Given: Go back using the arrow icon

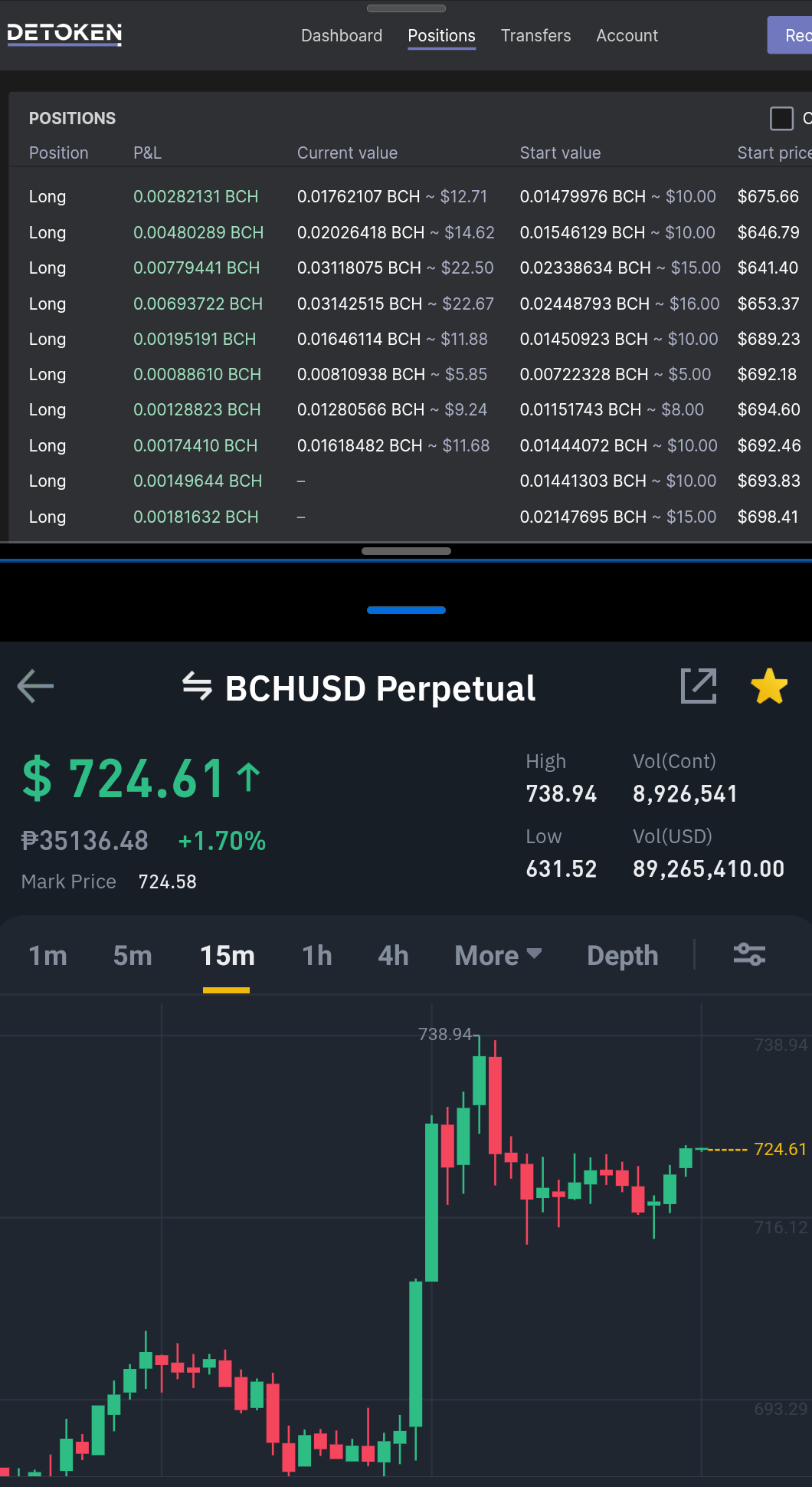Looking at the screenshot, I should point(35,686).
